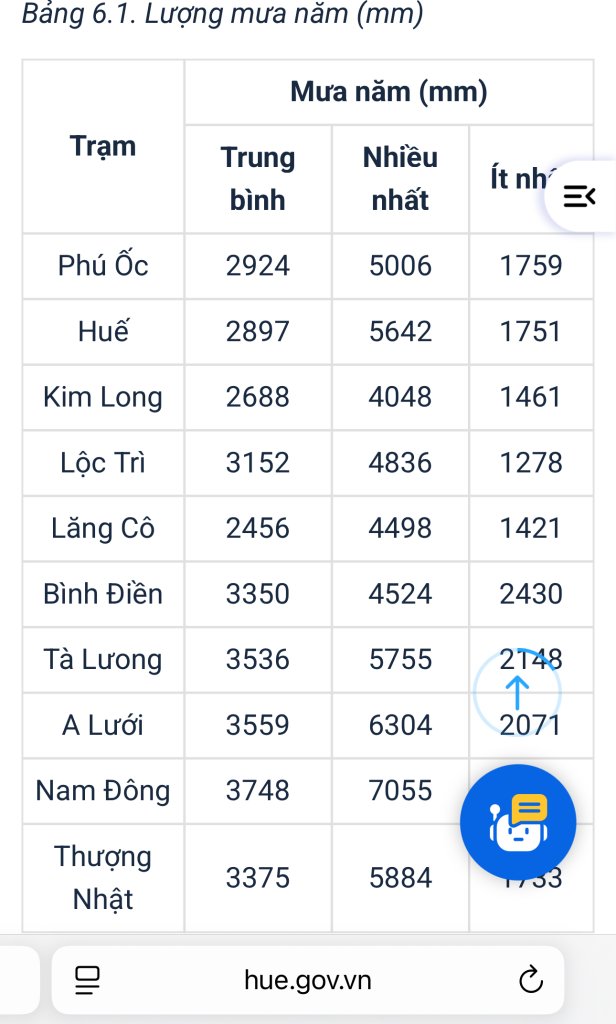
Task: Tap the hue.gov.vn address field
Action: (307, 980)
